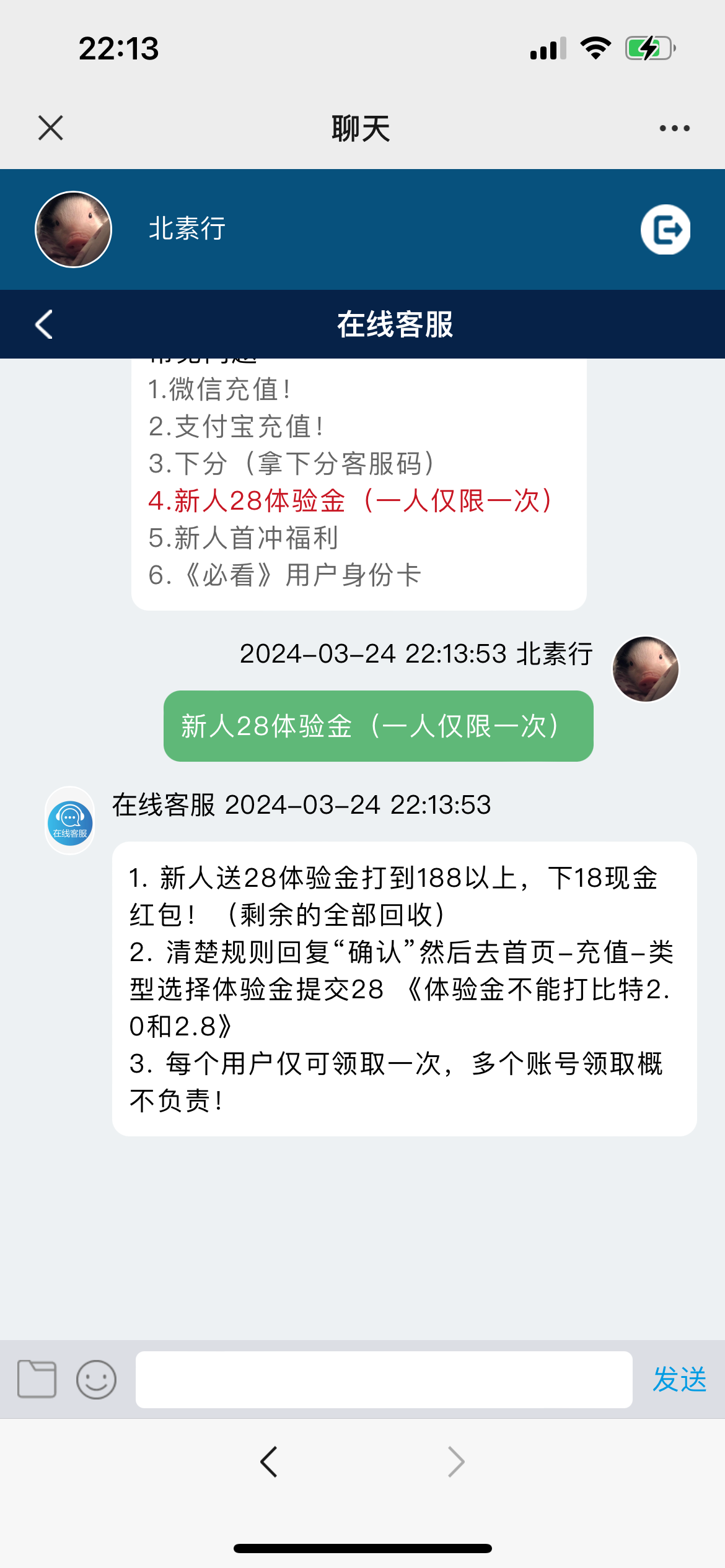The width and height of the screenshot is (725, 1568).
Task: Select 2.支付宝充值 quick question
Action: click(236, 427)
